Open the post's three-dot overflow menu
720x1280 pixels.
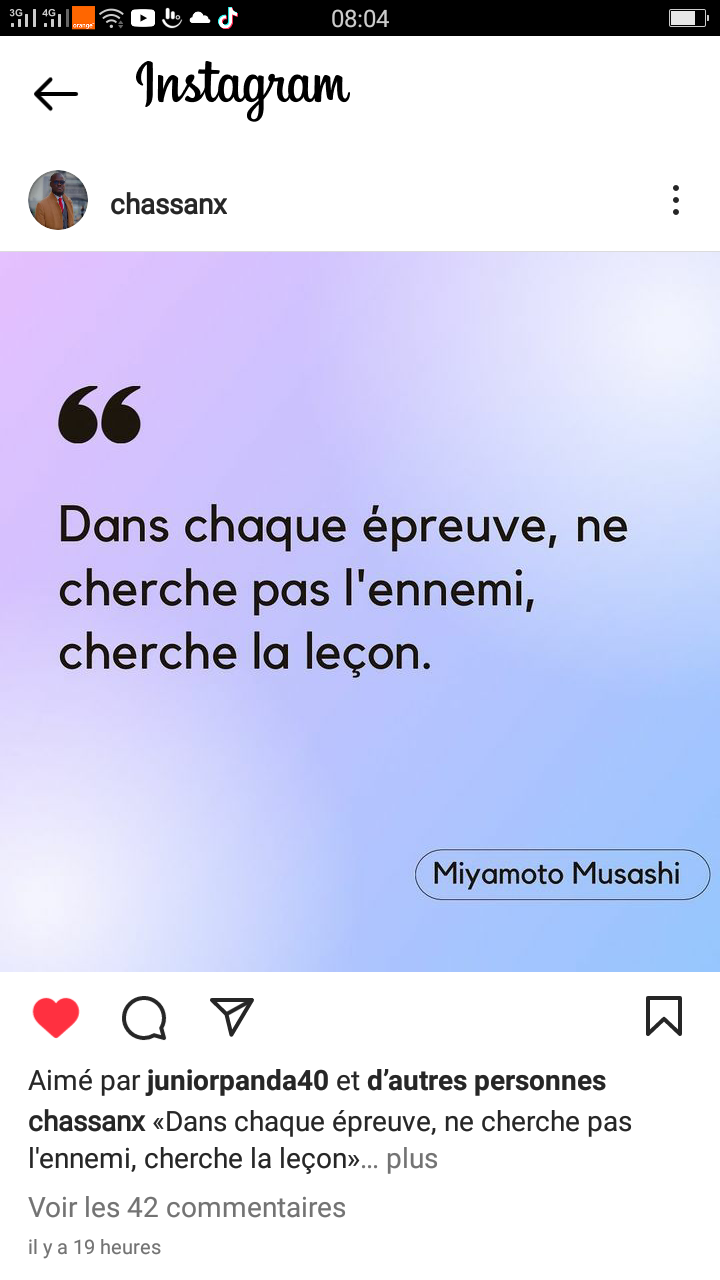[676, 200]
